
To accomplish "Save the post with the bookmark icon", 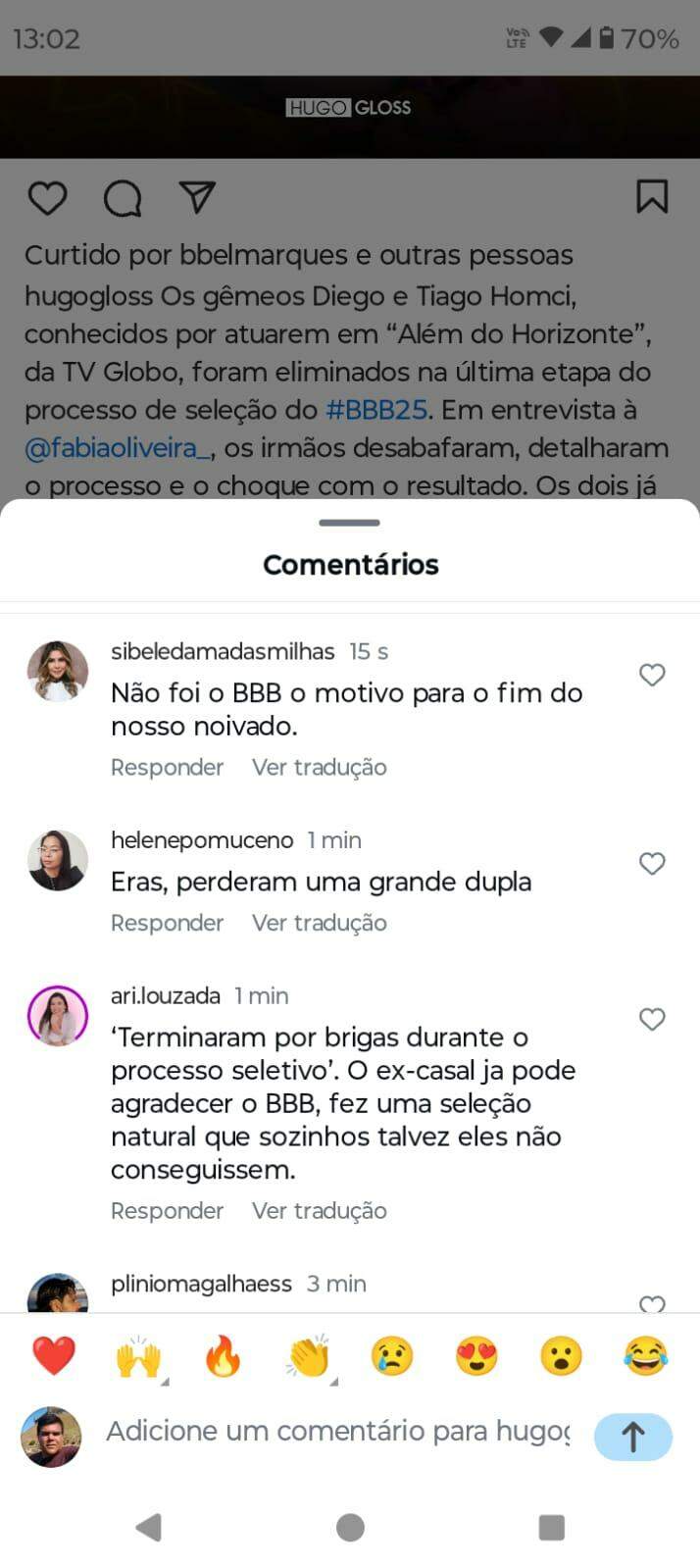I will 652,196.
